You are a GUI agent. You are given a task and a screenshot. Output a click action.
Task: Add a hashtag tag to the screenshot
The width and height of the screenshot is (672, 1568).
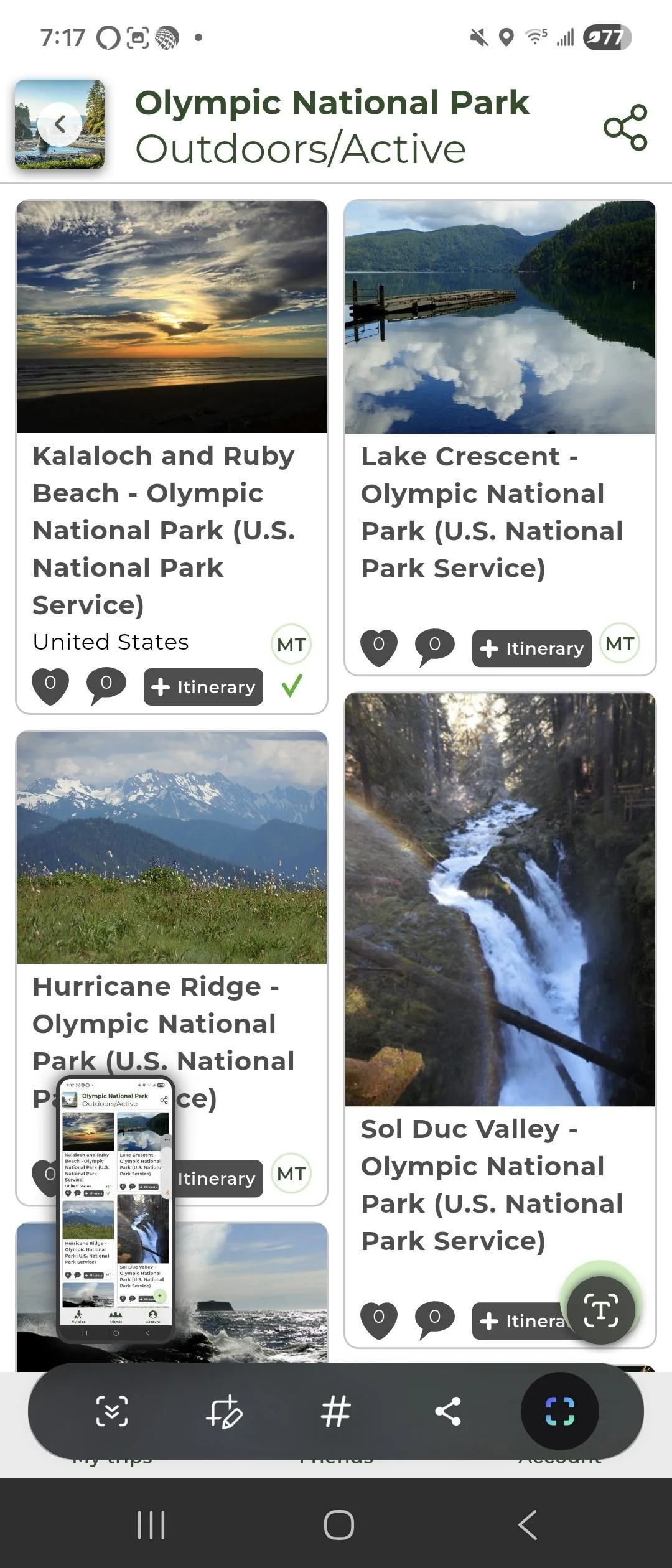(336, 1411)
